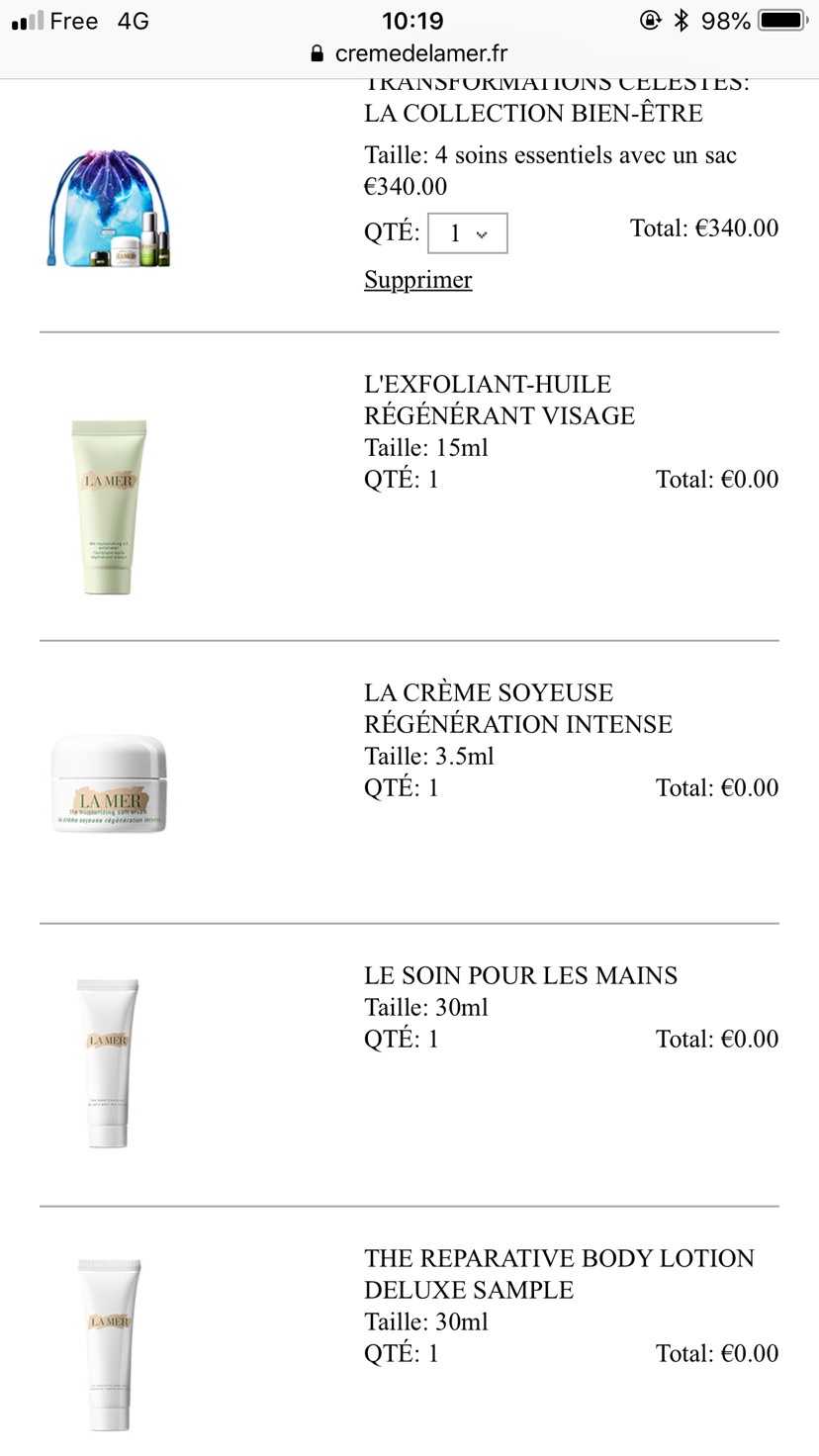Open the quantity dropdown for La Collection Bien-Être

click(x=467, y=233)
